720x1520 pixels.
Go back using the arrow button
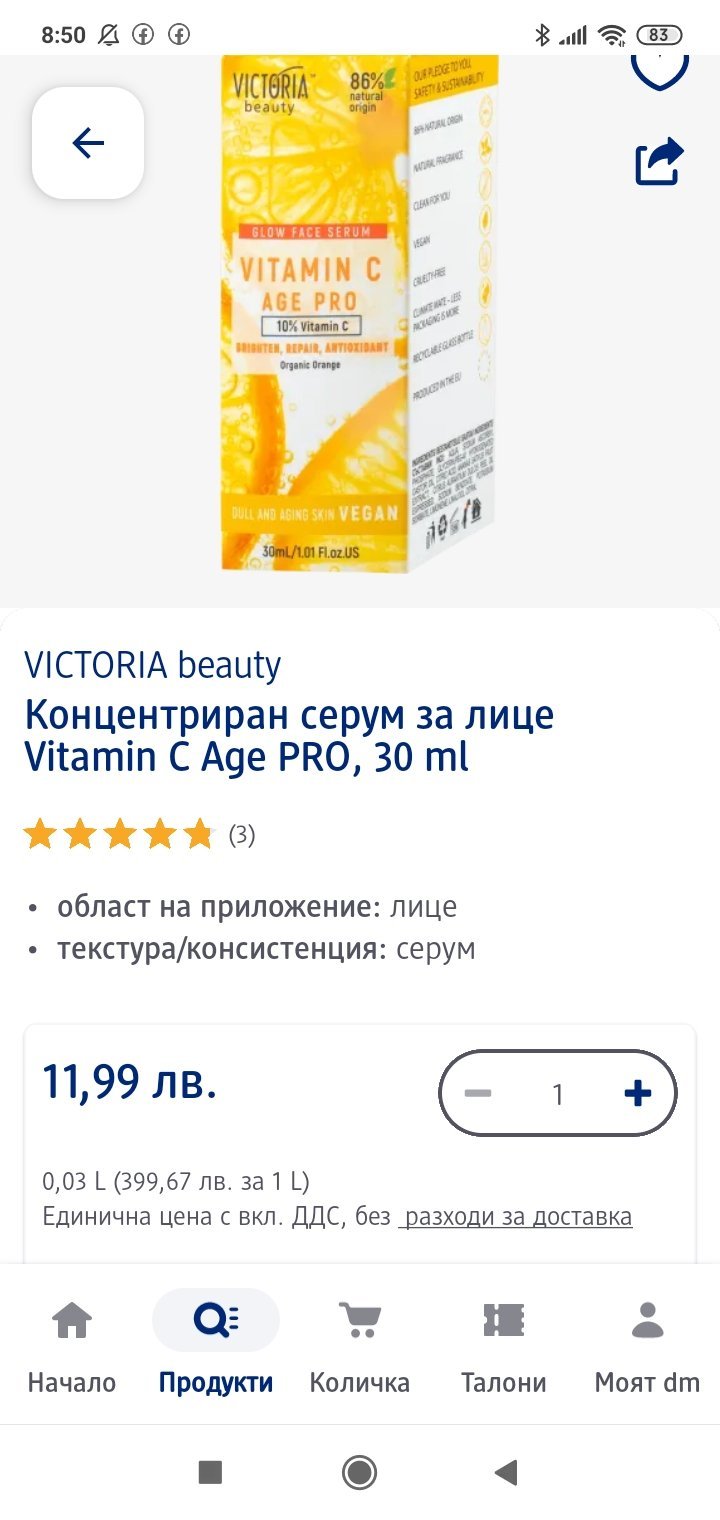point(88,143)
